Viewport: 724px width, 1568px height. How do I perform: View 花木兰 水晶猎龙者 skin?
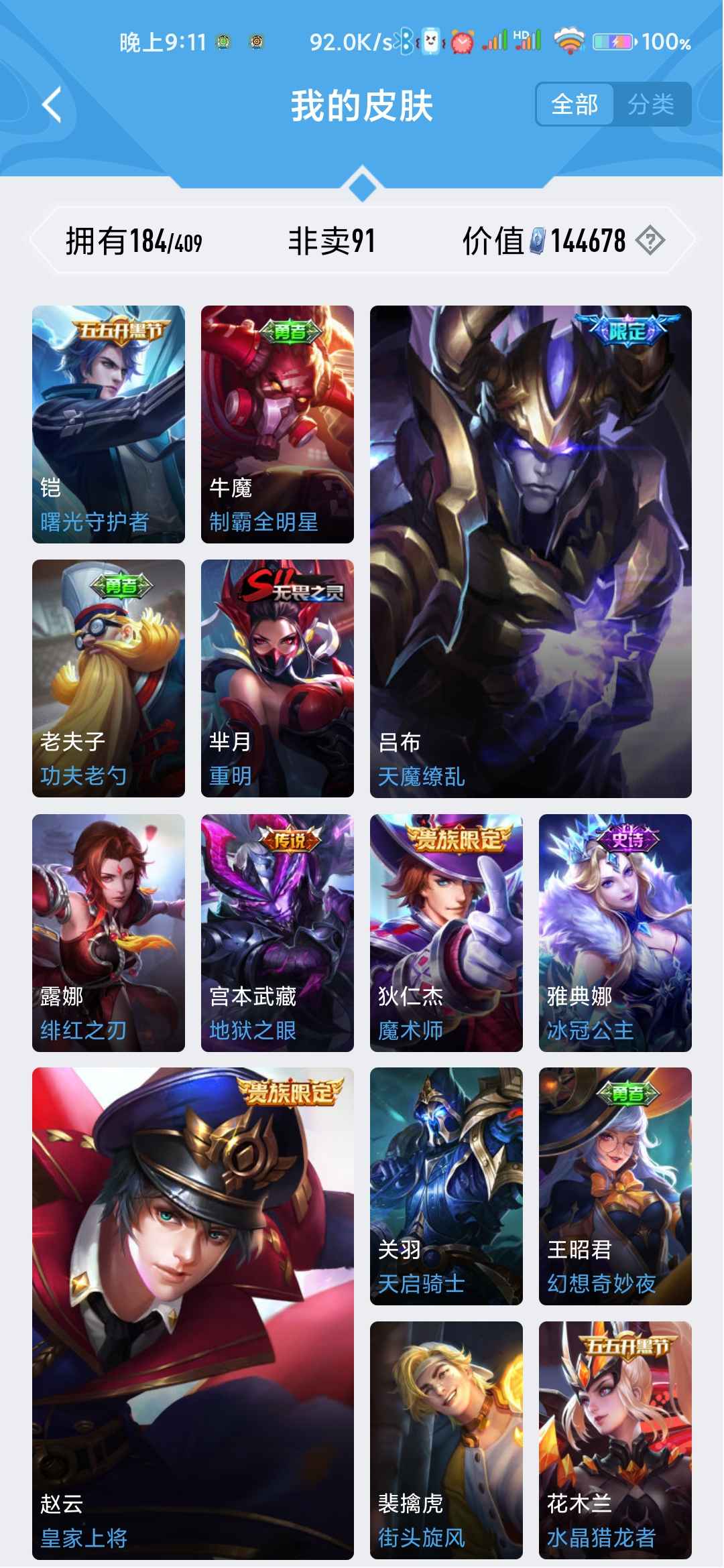[615, 1440]
